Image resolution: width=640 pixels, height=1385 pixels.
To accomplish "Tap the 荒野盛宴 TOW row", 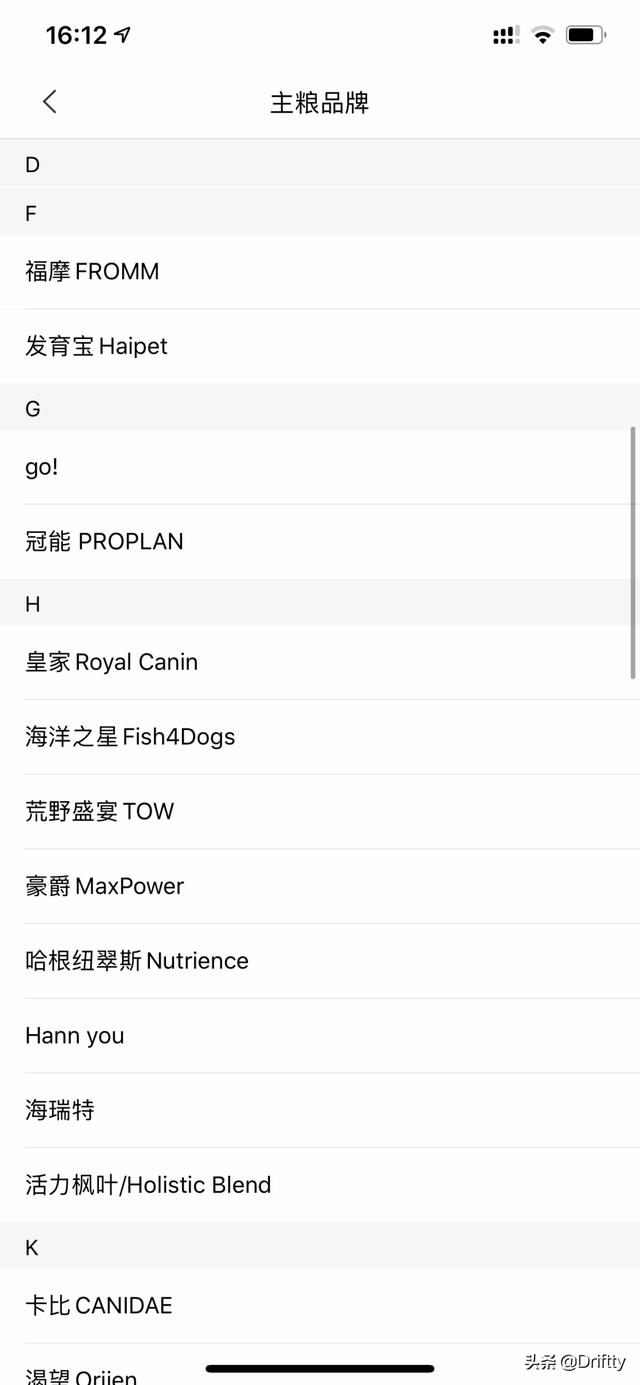I will 320,812.
